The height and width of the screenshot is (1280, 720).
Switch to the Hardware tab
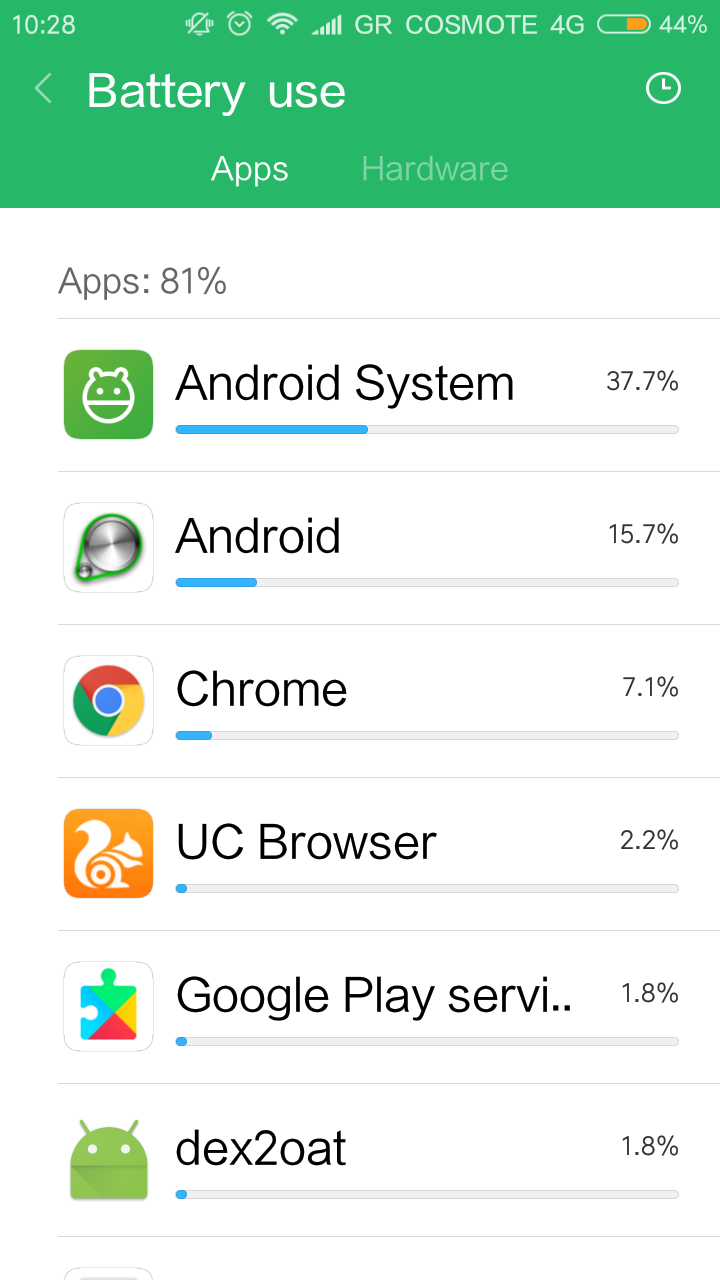coord(435,169)
